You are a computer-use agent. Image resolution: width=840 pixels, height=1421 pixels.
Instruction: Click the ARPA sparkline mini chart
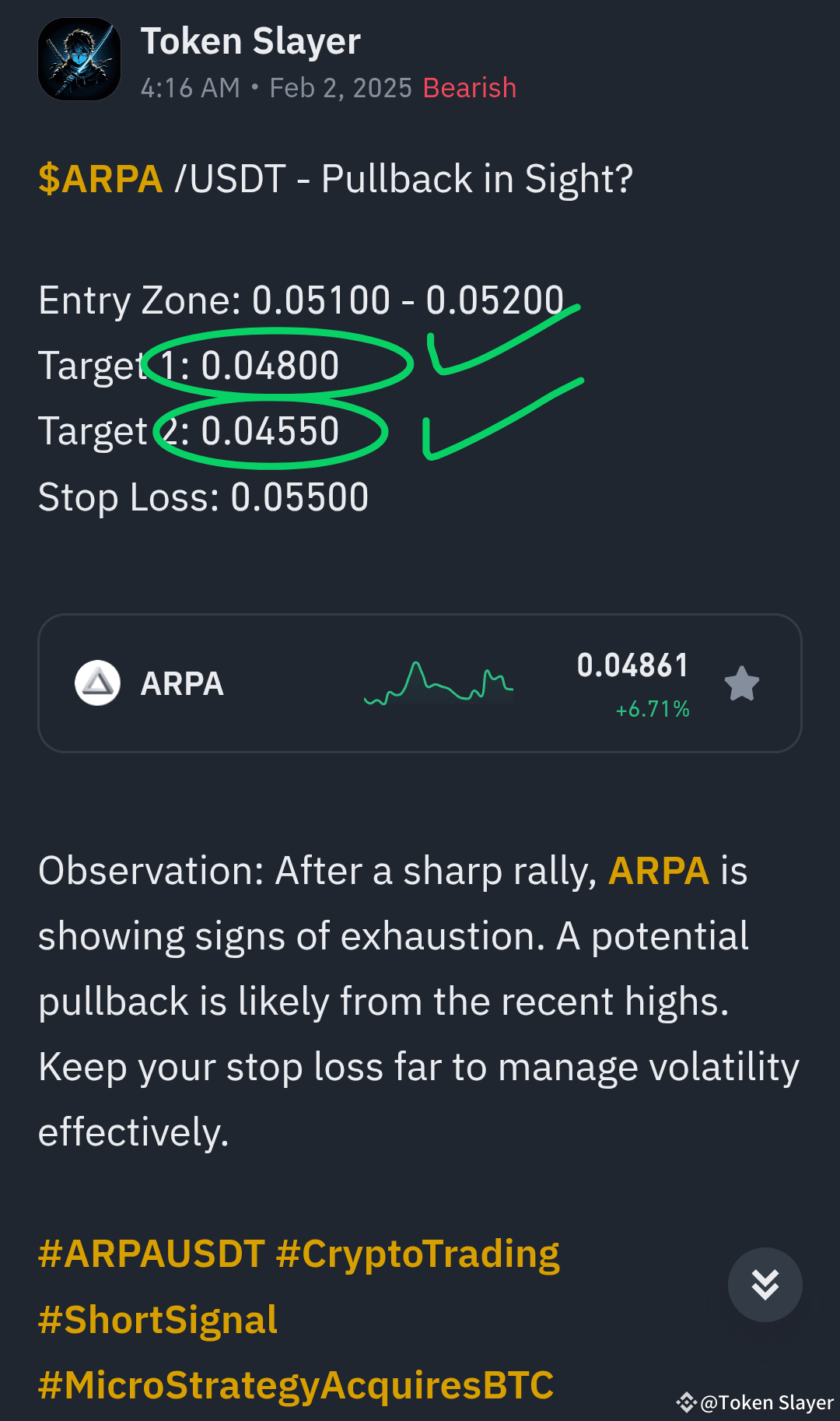438,686
